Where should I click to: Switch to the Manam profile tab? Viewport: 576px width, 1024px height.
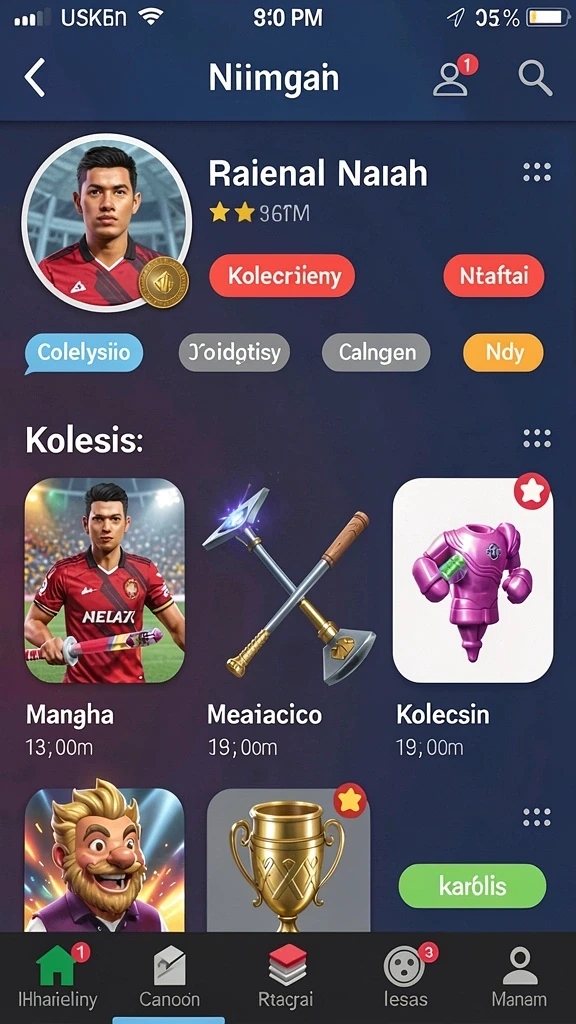pos(520,978)
